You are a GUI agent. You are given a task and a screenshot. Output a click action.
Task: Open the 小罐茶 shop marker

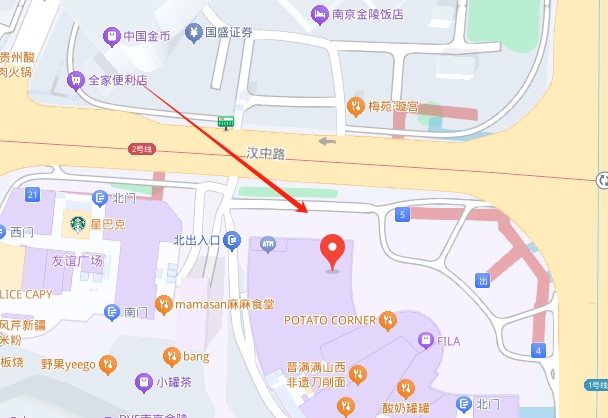(142, 381)
